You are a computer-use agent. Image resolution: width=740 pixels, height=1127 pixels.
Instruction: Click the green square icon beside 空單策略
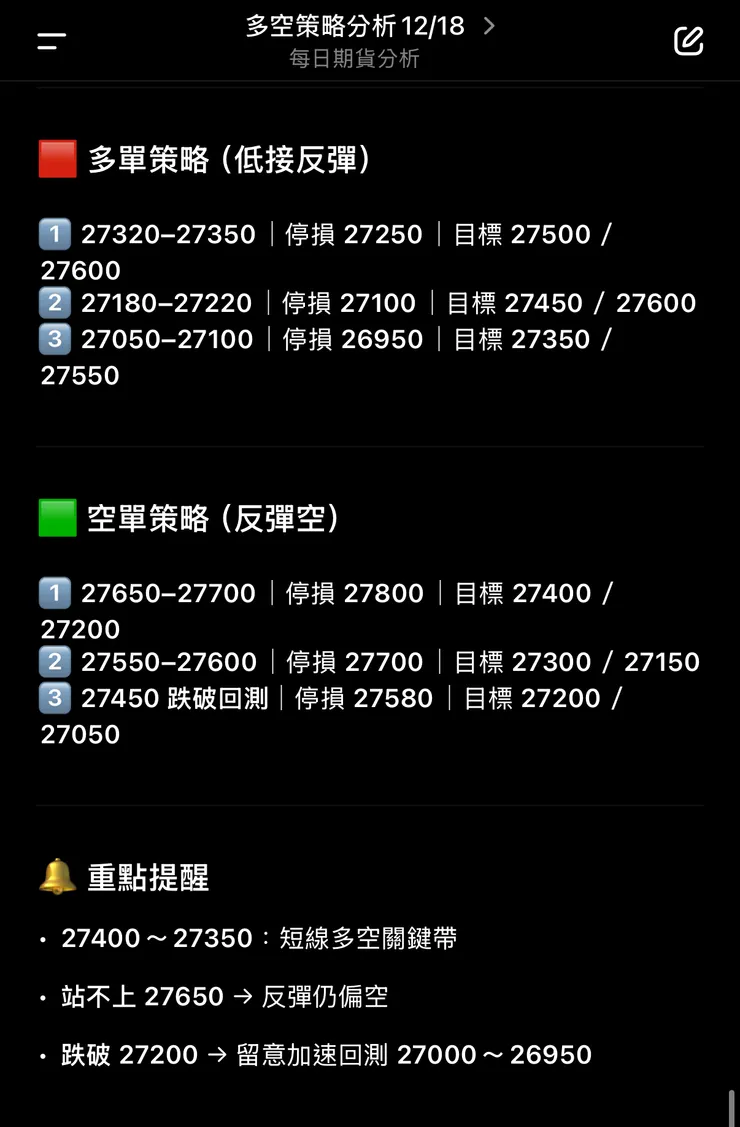[57, 518]
